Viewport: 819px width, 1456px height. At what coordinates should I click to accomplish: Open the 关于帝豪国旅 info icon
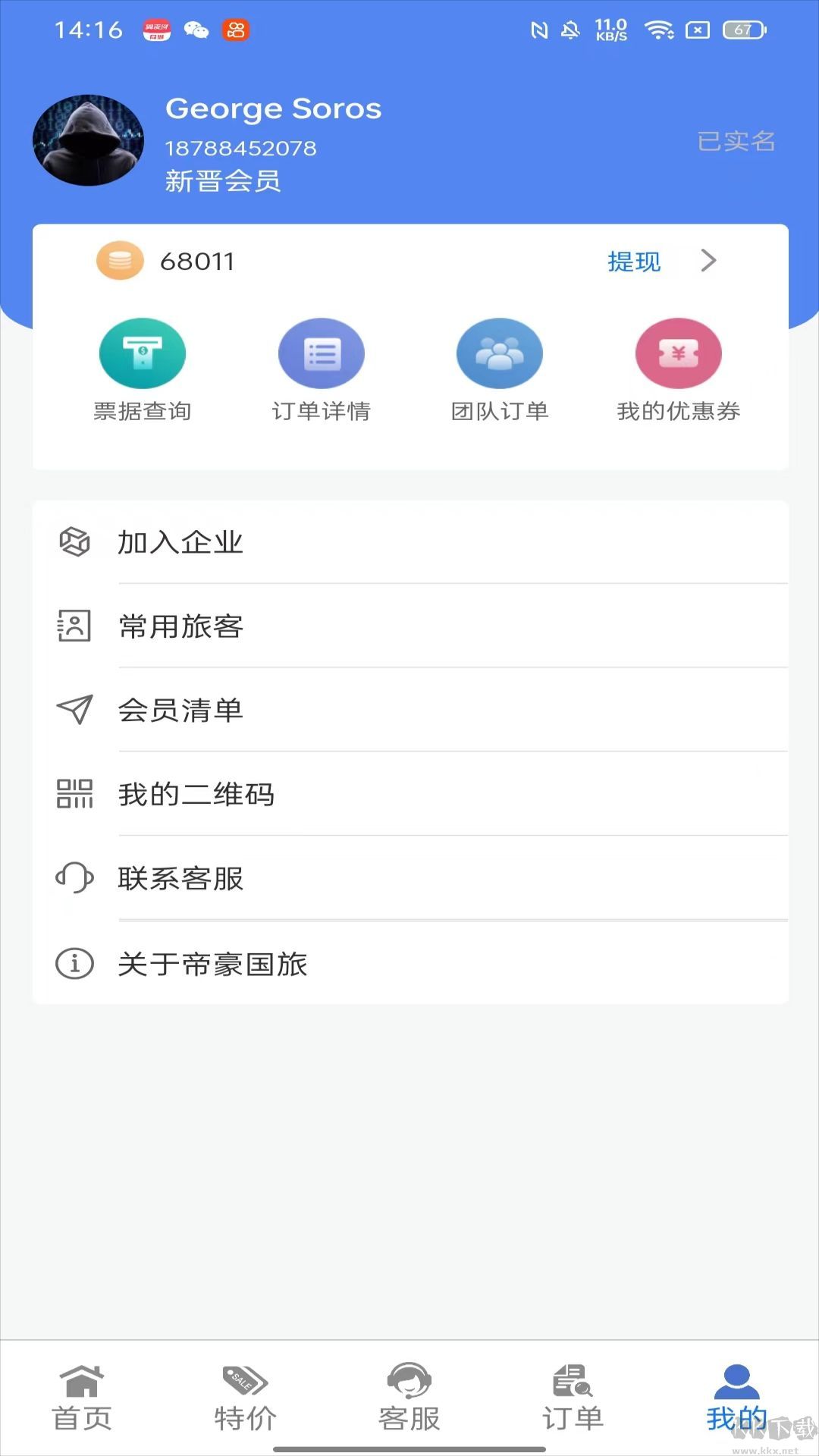[x=72, y=964]
